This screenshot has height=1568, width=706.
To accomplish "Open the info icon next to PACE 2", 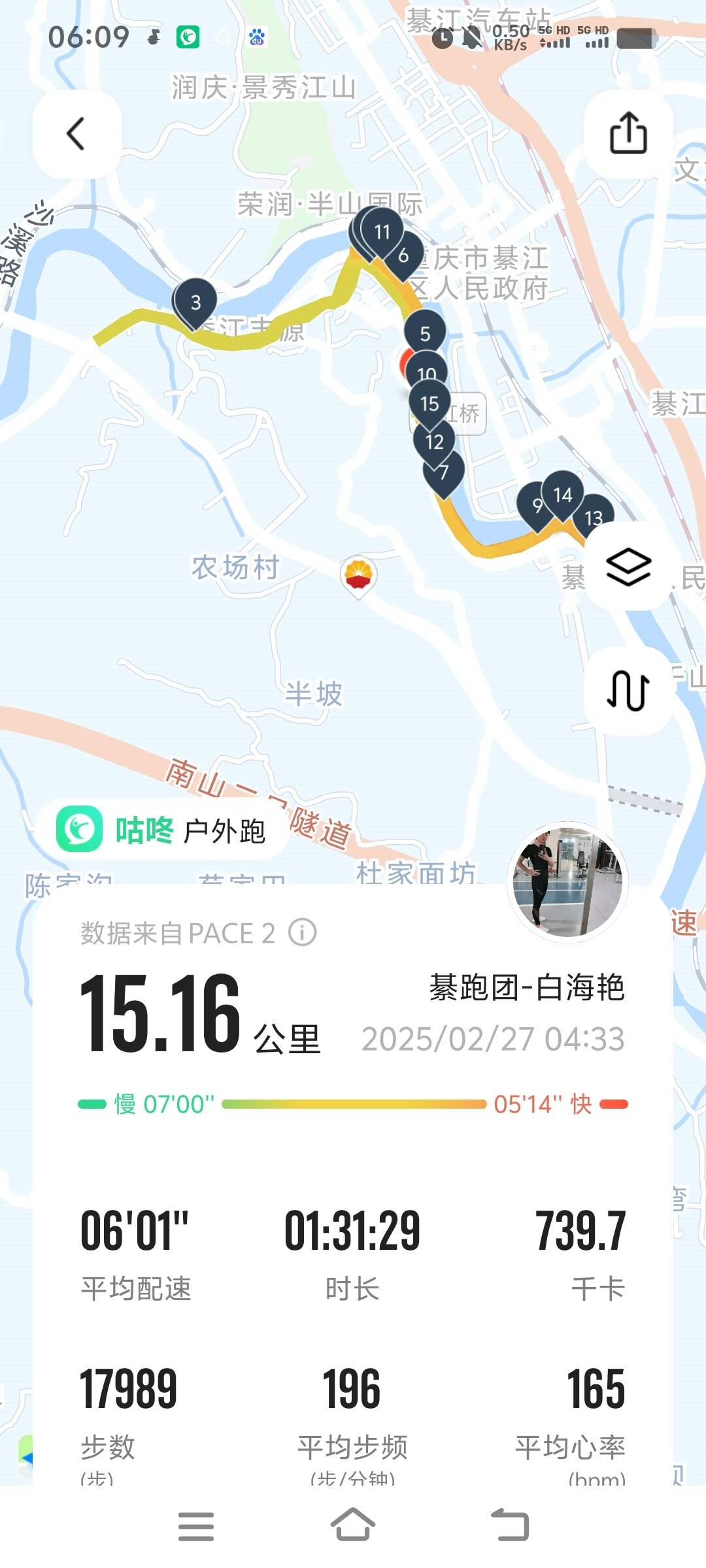I will coord(303,932).
